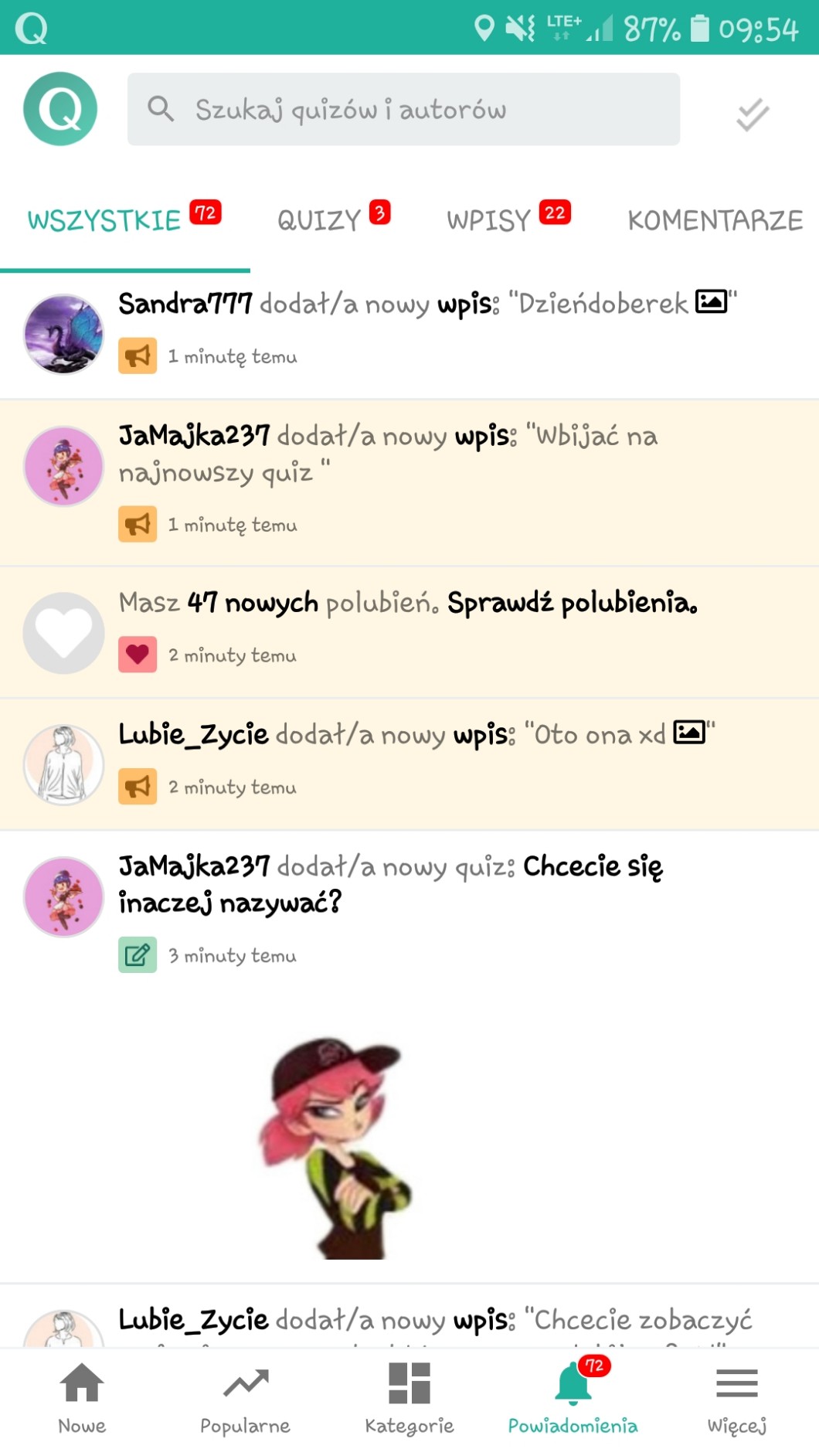Tap the Powiadomienia bell tab
This screenshot has height=1456, width=819.
pos(573,1399)
